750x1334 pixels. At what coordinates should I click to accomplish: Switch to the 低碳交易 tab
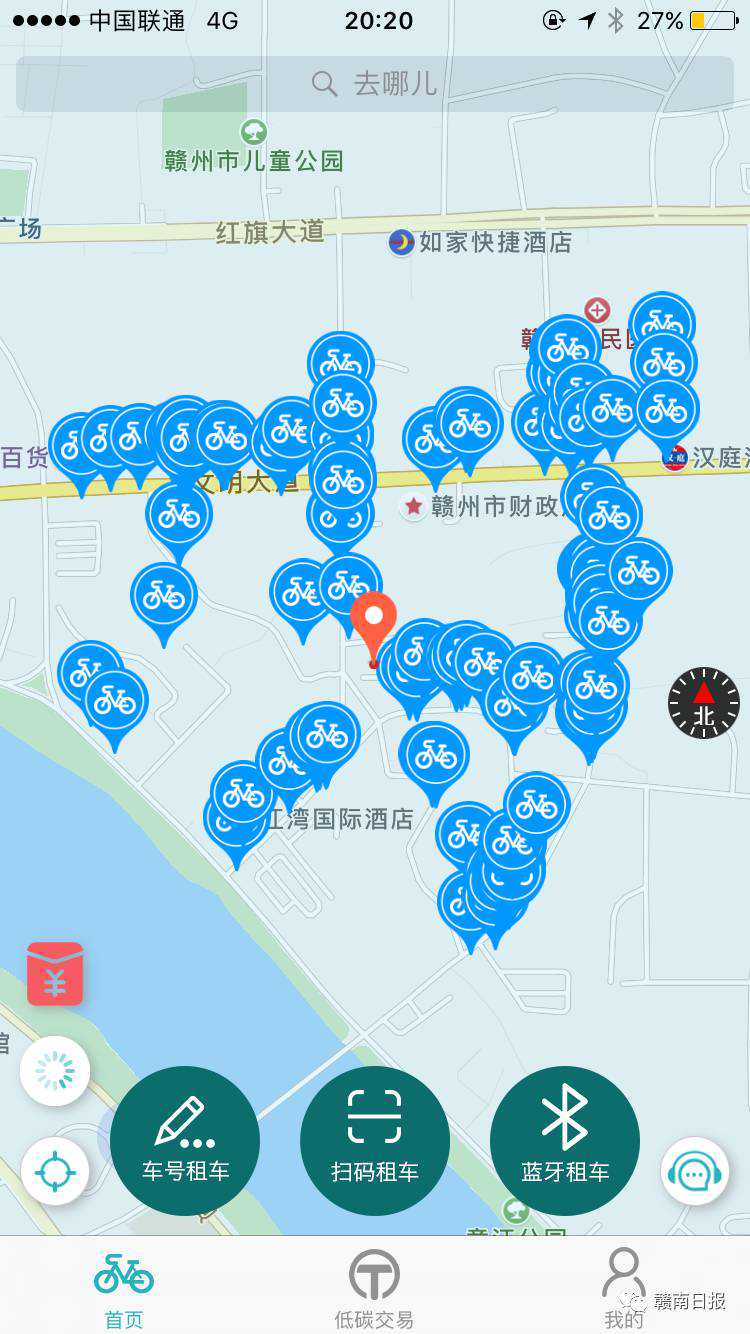[374, 1290]
